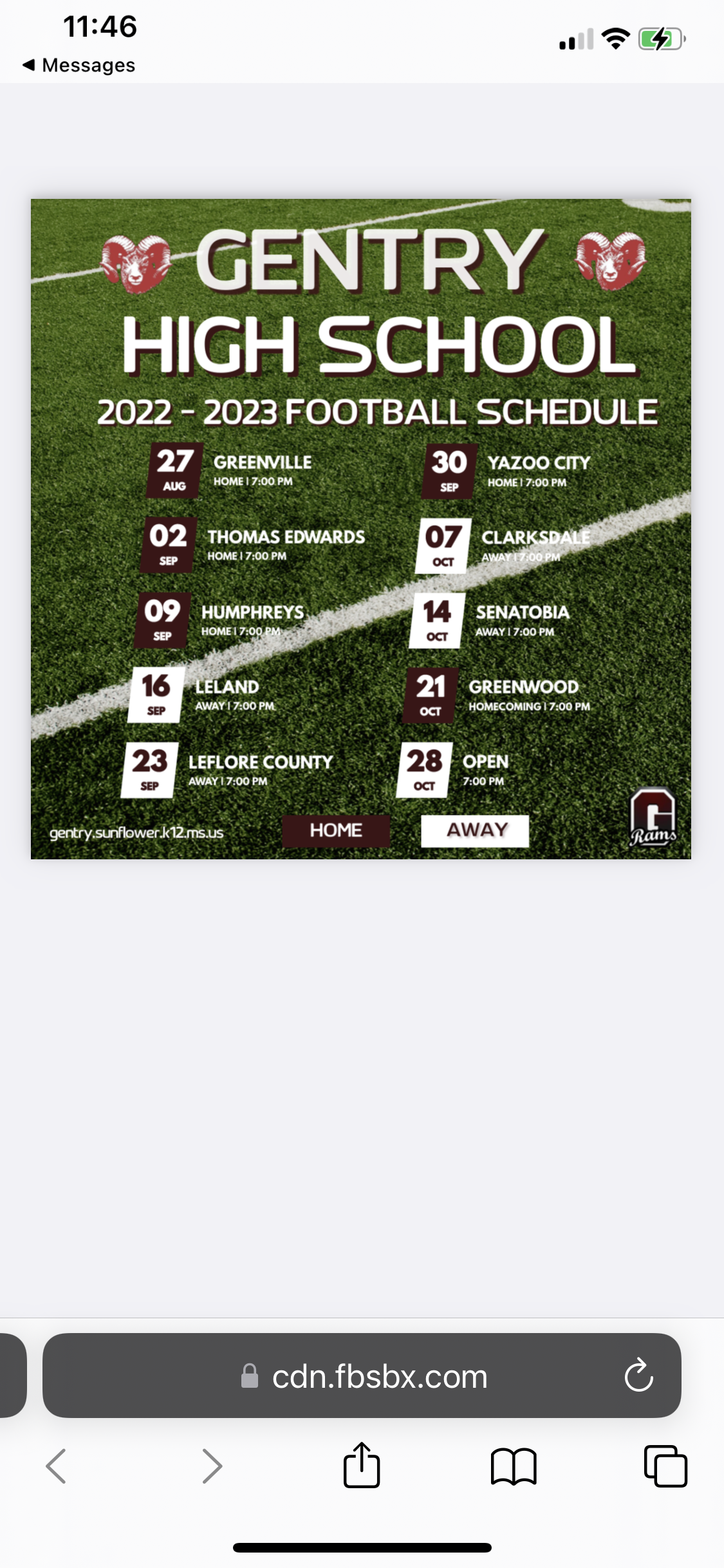Go forward to next page
The image size is (724, 1568).
click(212, 1466)
